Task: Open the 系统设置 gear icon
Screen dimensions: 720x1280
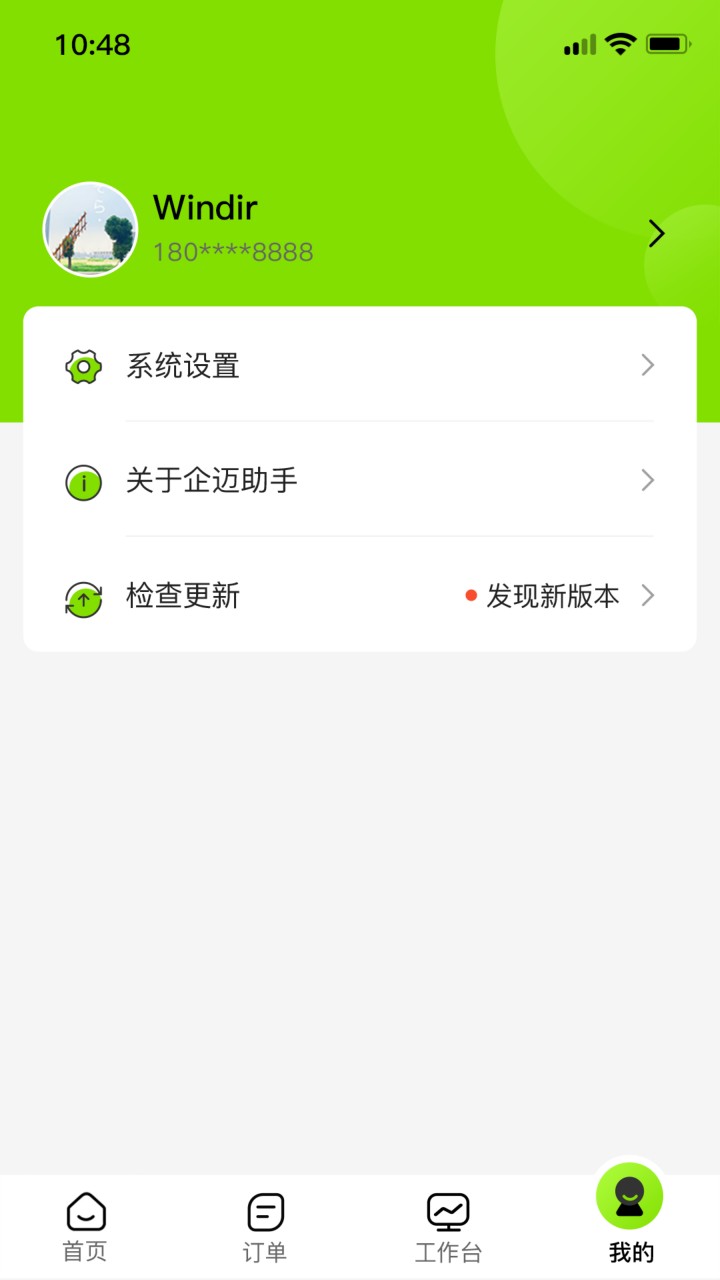Action: 84,366
